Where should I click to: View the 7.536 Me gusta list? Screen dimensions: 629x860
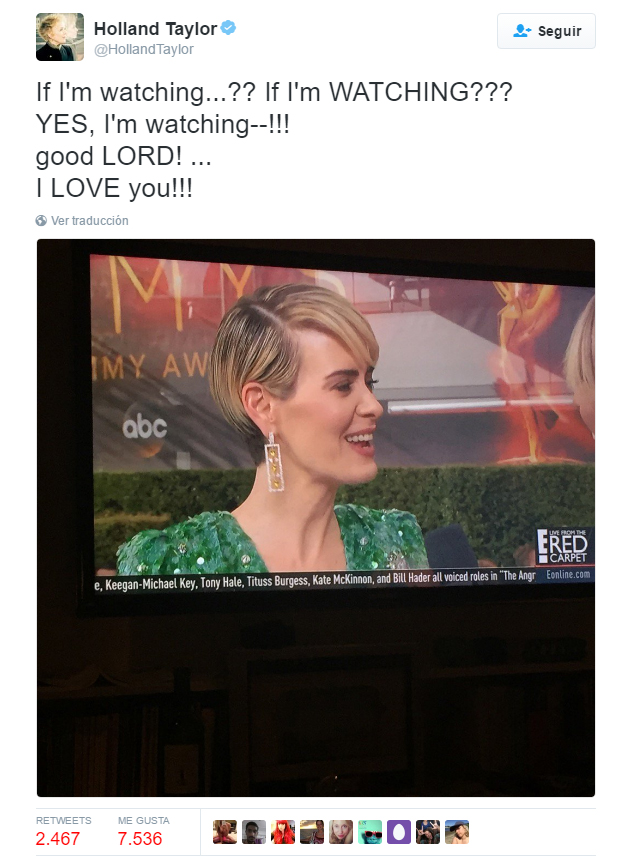[x=140, y=838]
